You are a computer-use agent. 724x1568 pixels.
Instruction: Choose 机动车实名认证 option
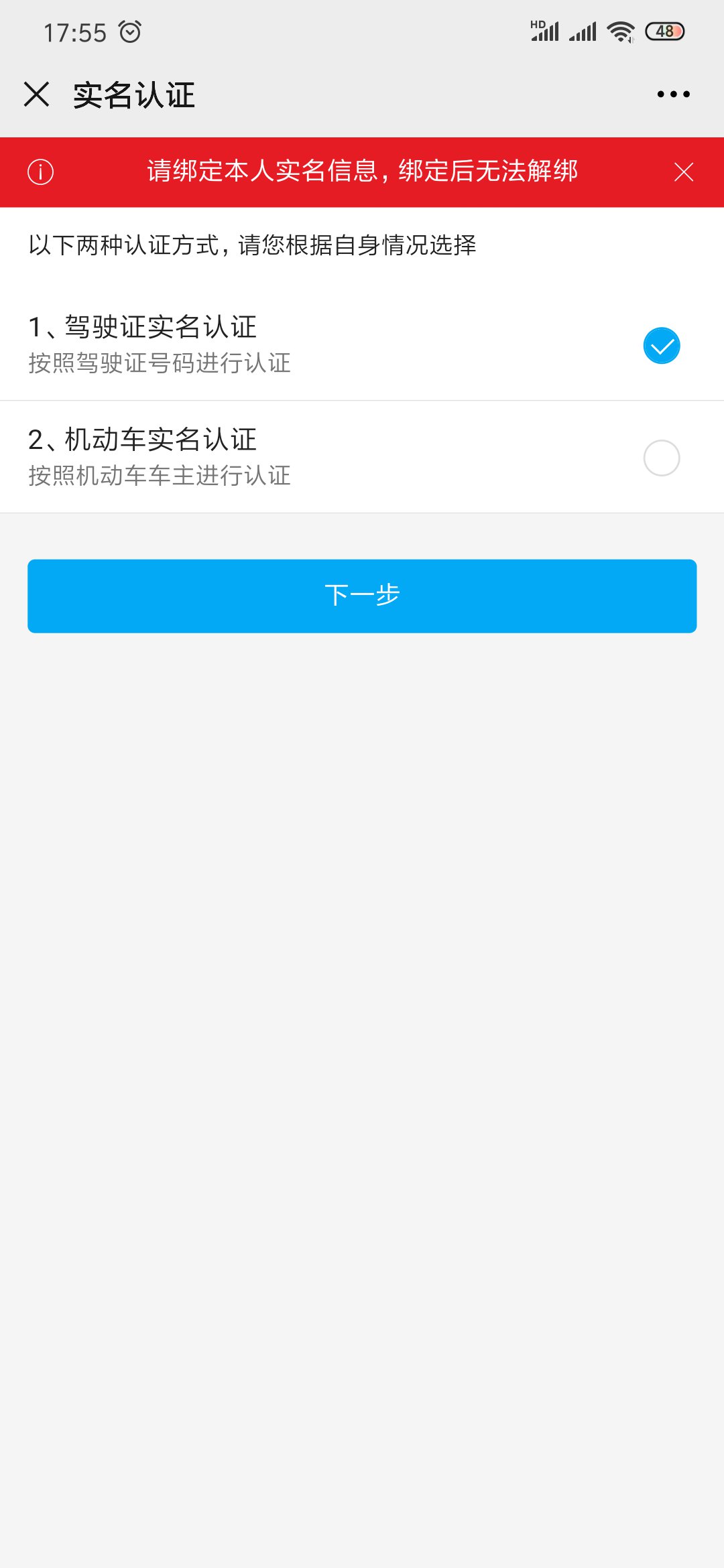[x=661, y=458]
